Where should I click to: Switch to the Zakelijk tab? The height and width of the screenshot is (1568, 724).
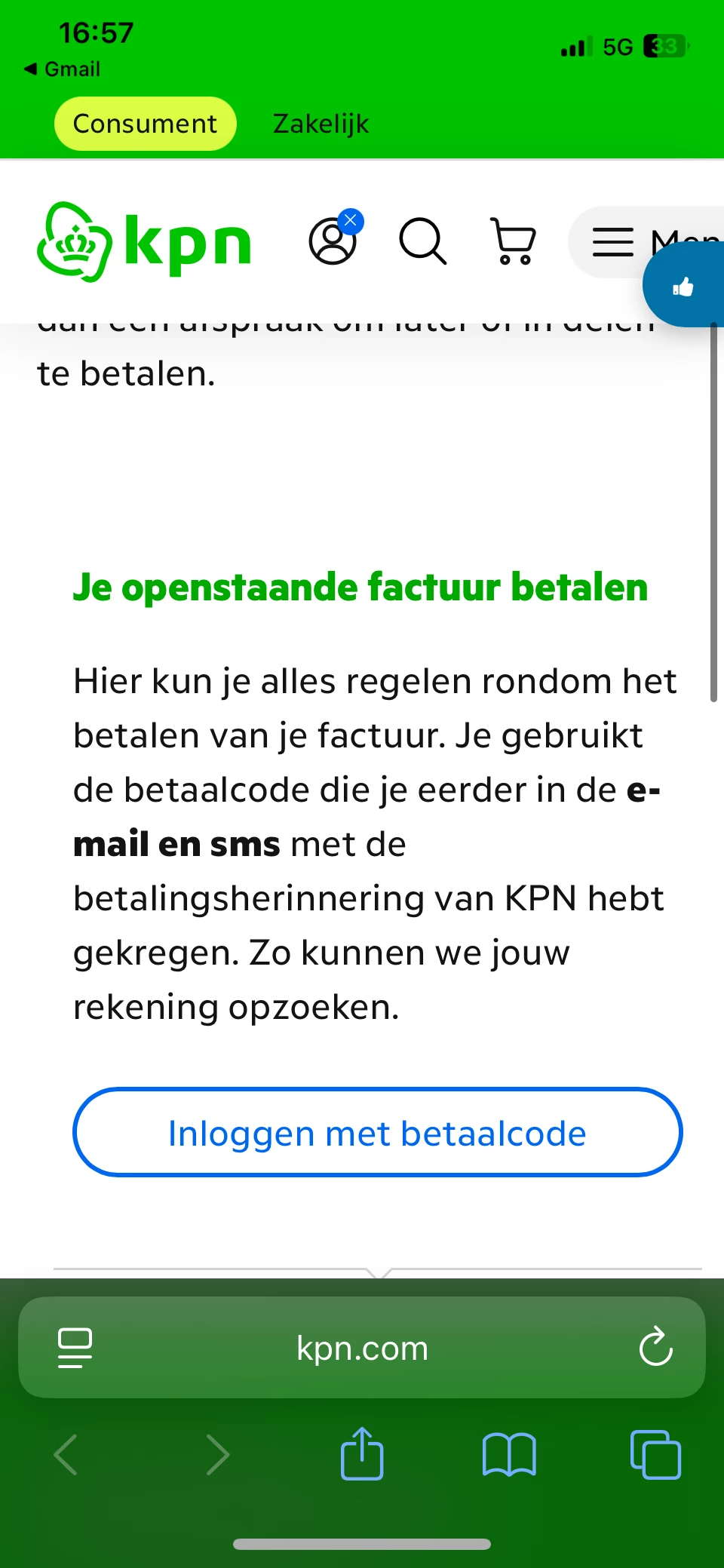pos(321,124)
